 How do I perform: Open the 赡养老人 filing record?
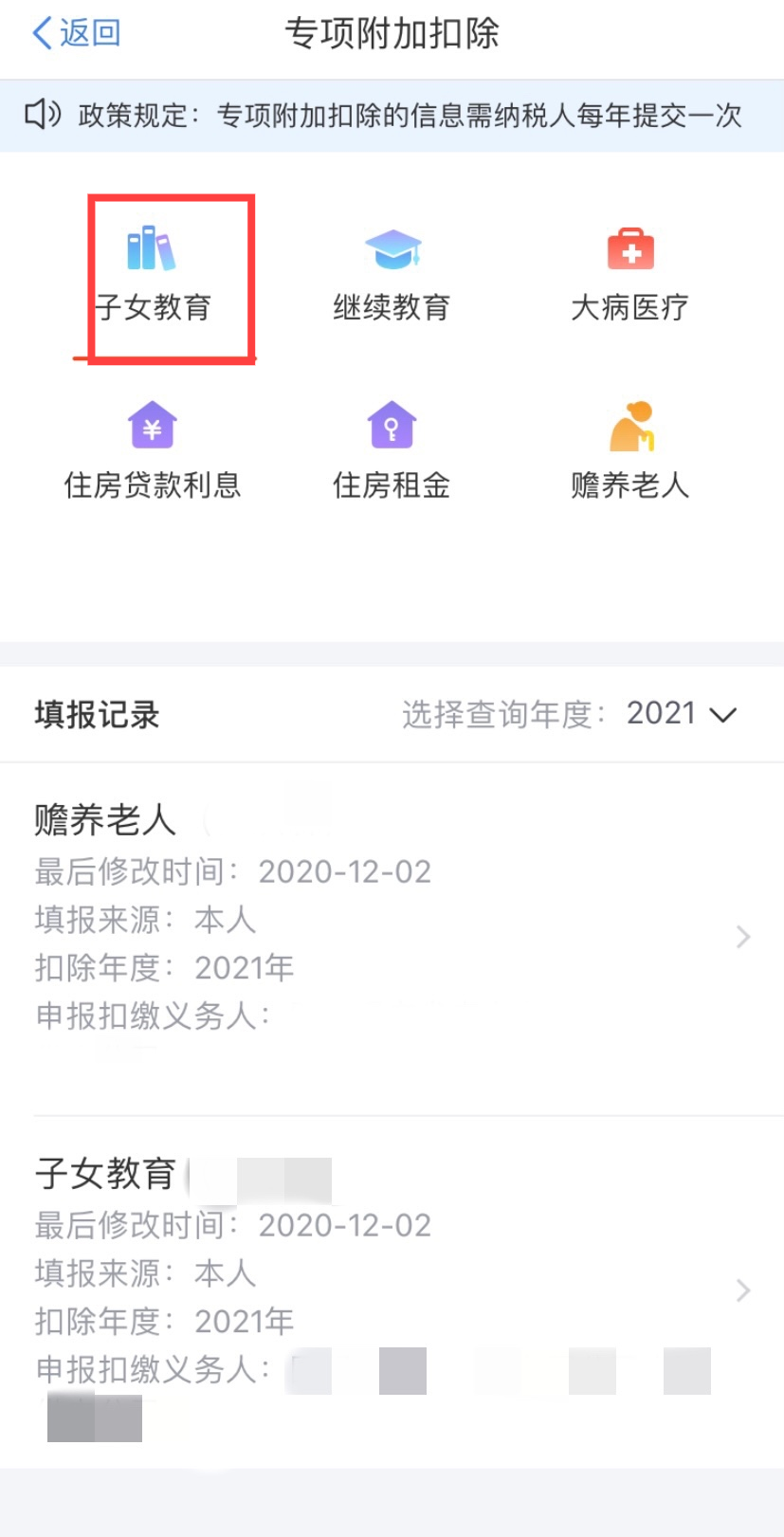(392, 939)
